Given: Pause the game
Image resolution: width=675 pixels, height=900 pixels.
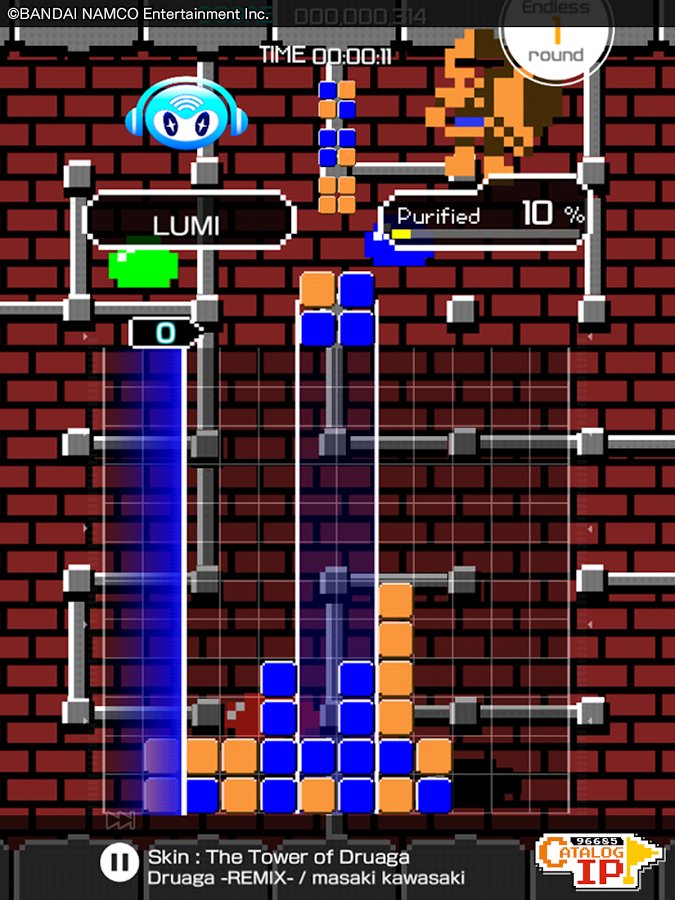Looking at the screenshot, I should click(118, 862).
